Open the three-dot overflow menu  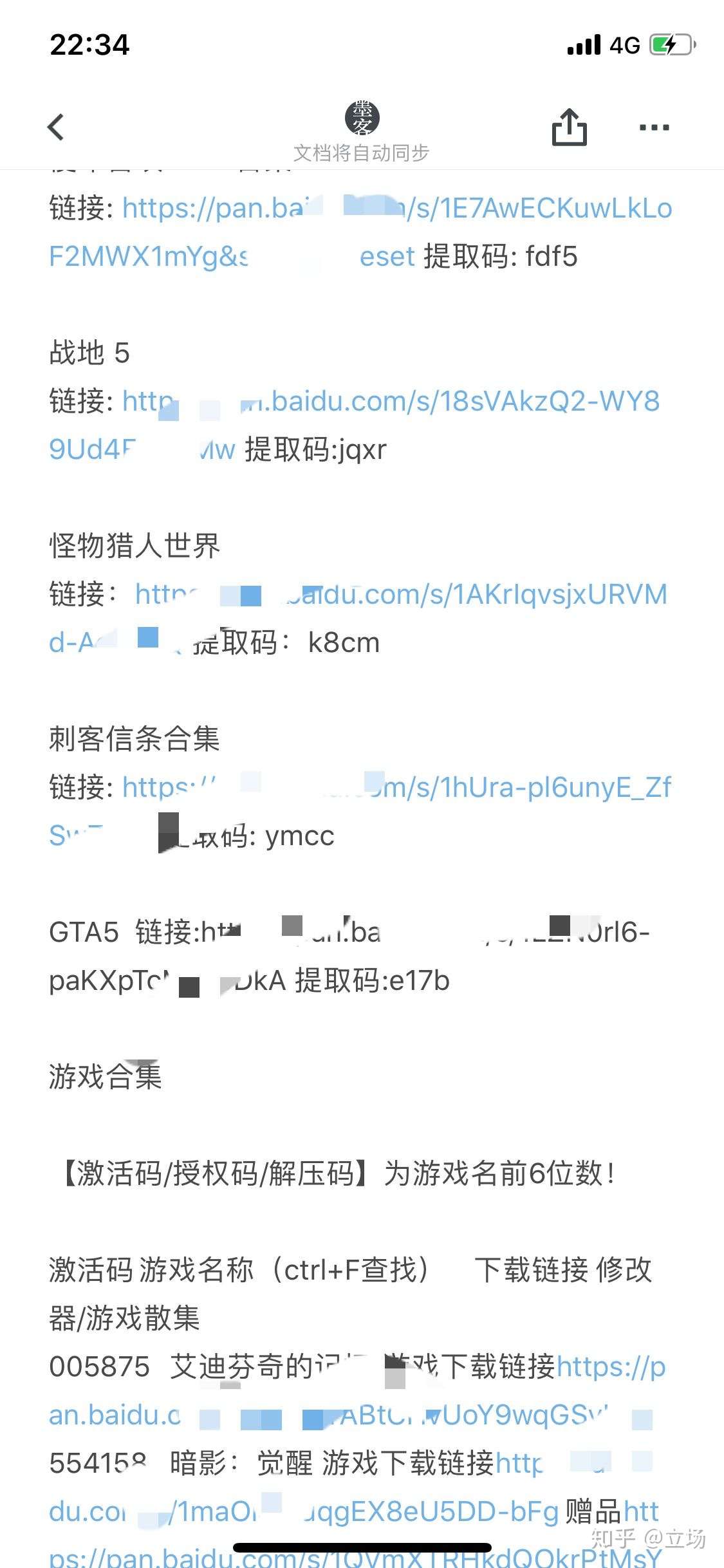(x=654, y=127)
